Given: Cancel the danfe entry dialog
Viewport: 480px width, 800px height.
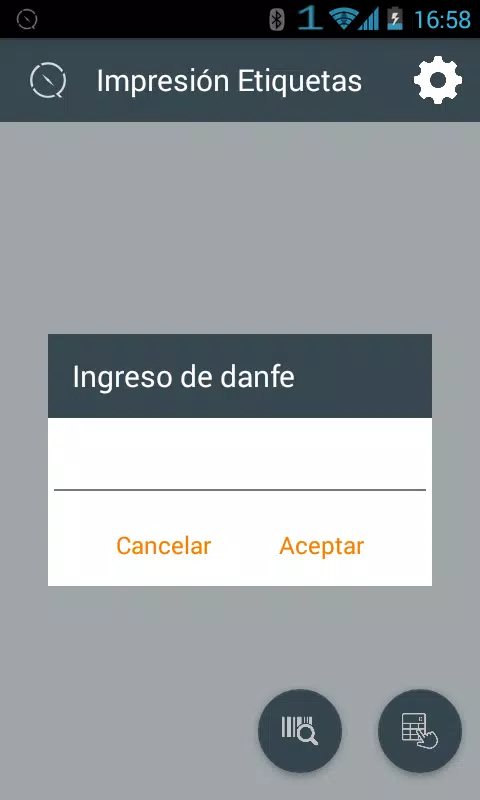Looking at the screenshot, I should click(x=163, y=546).
